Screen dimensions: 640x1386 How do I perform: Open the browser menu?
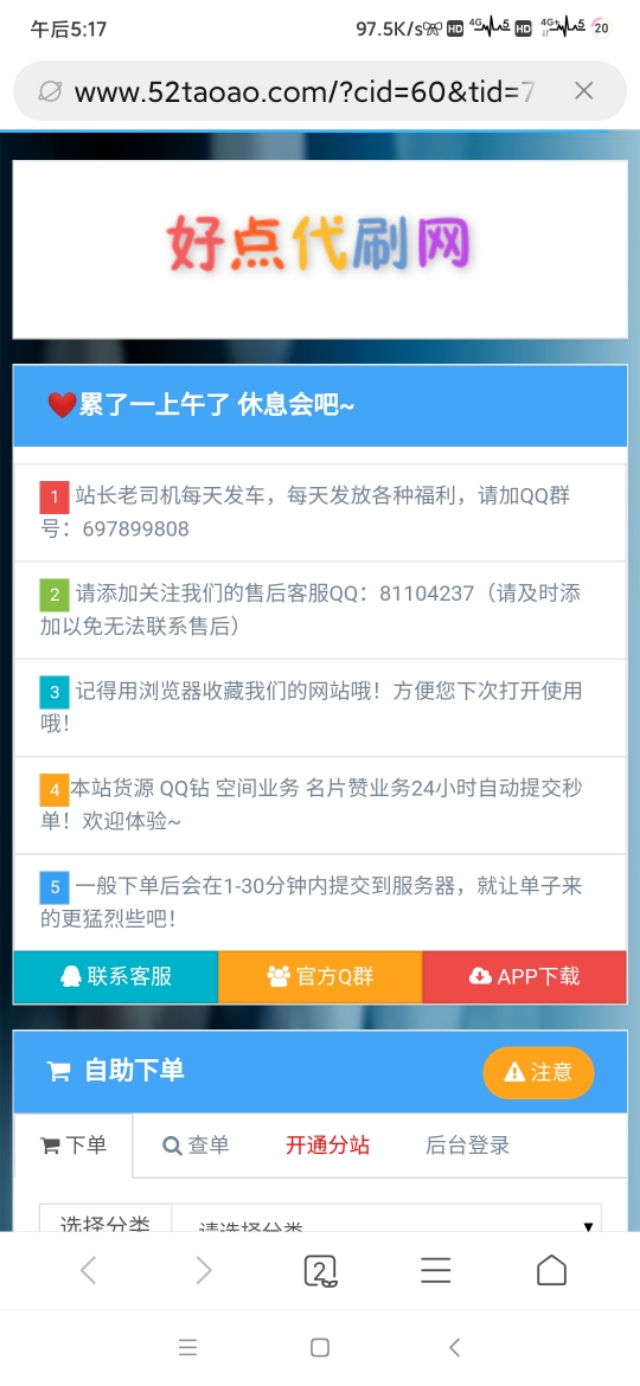(x=436, y=1271)
